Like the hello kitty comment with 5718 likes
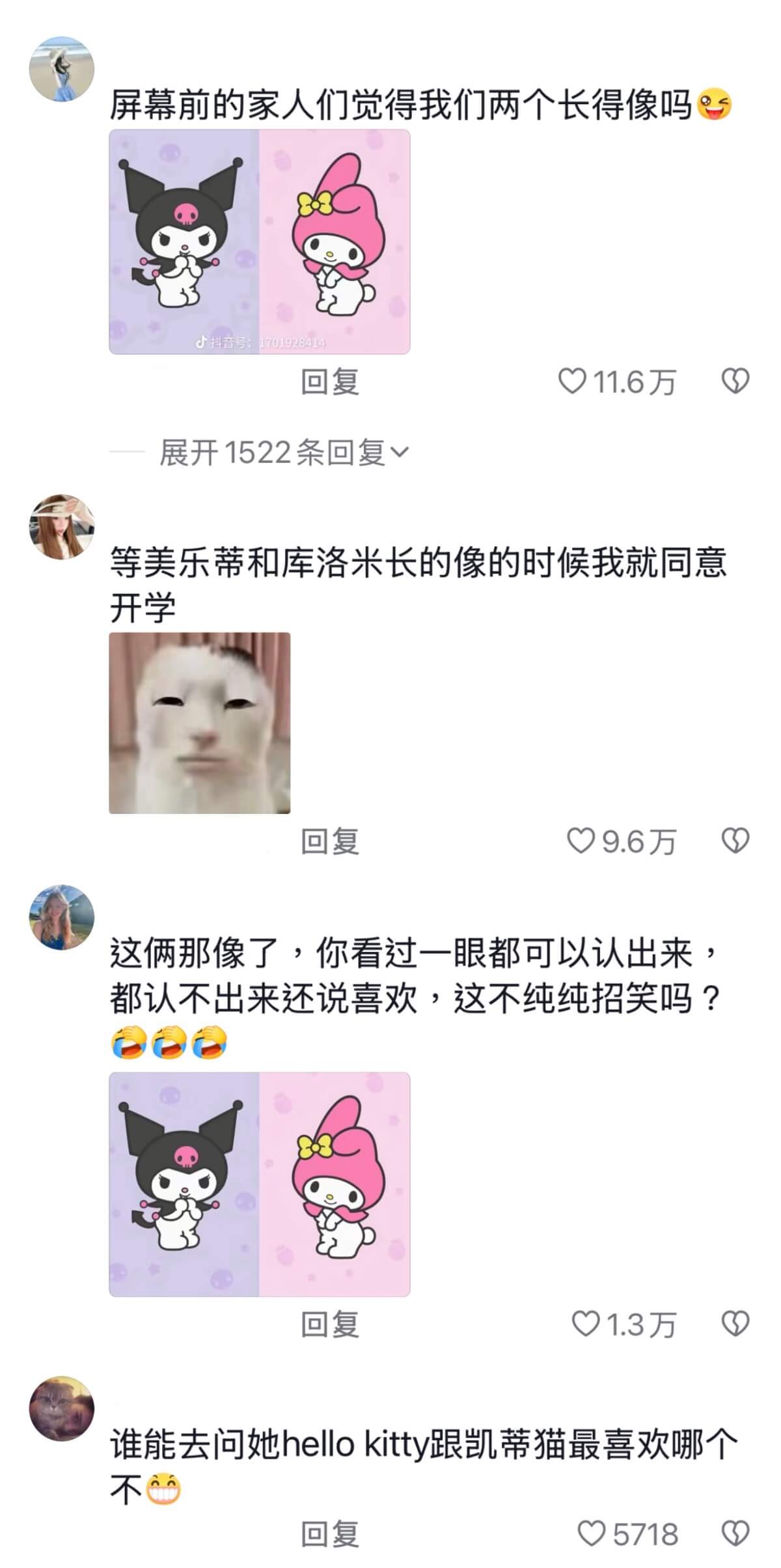Image resolution: width=781 pixels, height=1568 pixels. (592, 1534)
